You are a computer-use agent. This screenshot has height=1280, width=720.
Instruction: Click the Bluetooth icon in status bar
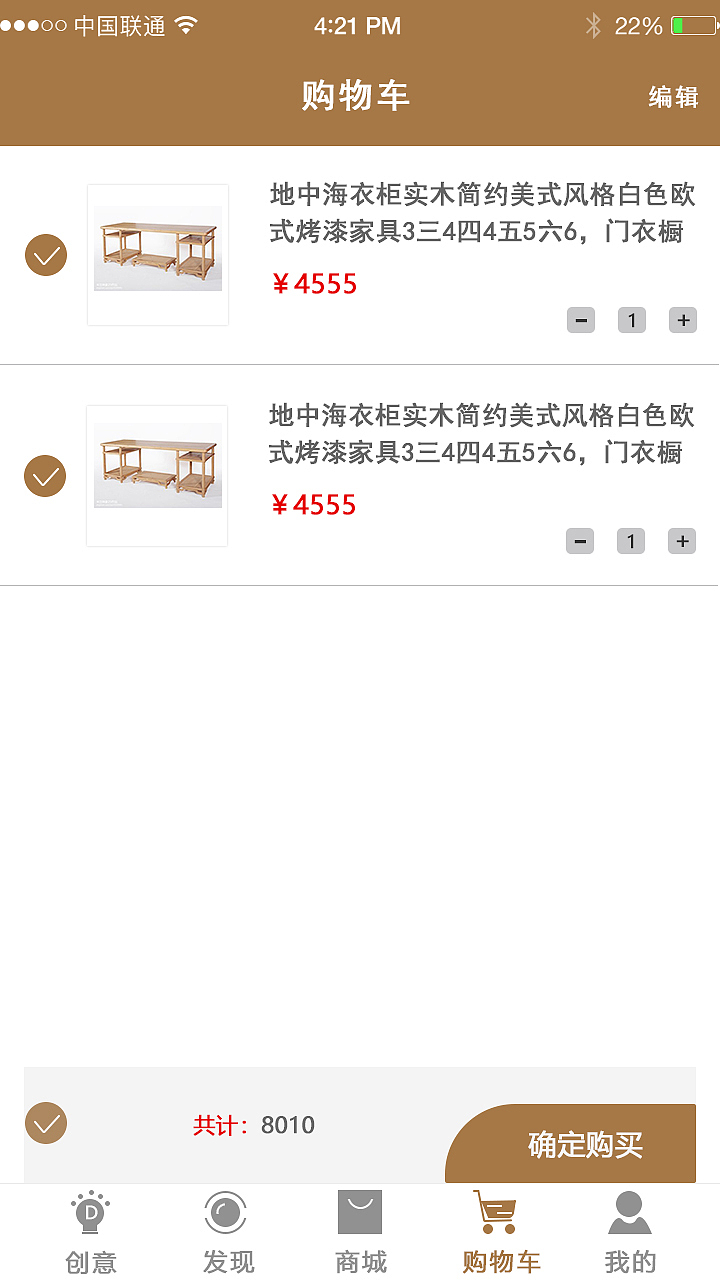[594, 26]
